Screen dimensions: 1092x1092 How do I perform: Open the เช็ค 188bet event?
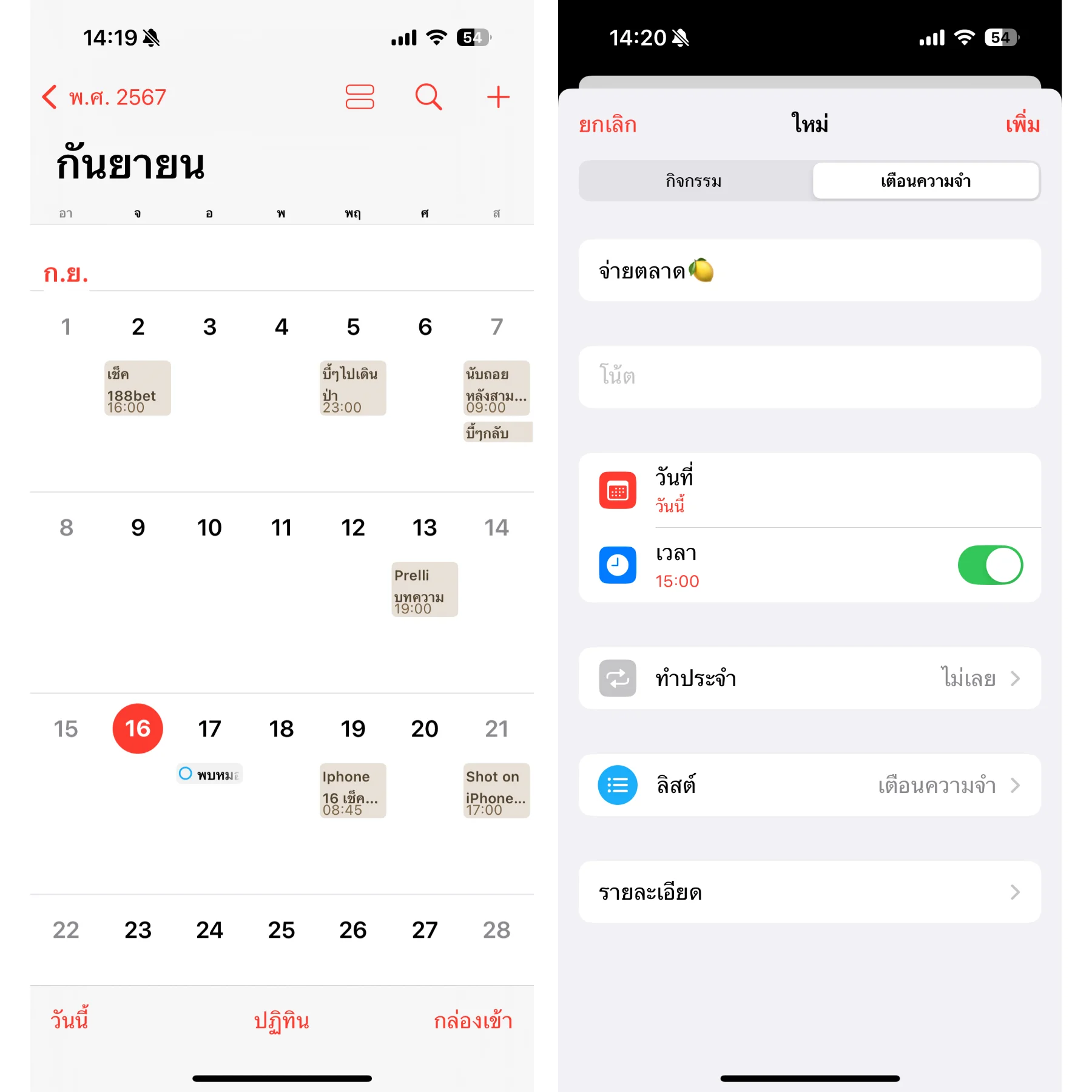[x=138, y=388]
